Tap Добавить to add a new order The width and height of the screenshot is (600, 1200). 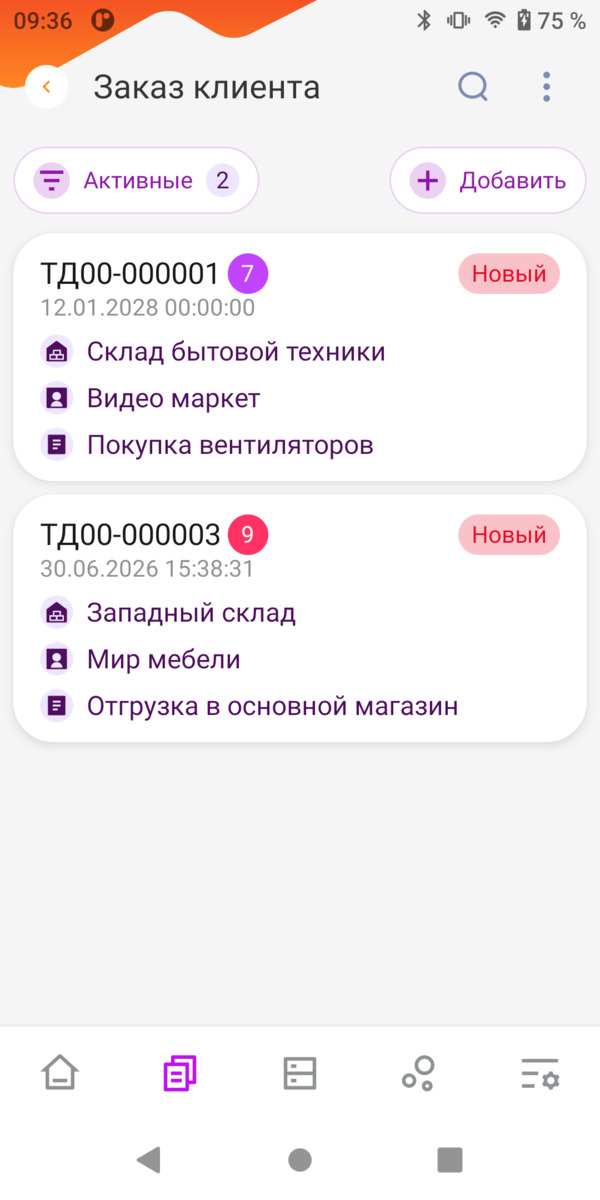488,181
